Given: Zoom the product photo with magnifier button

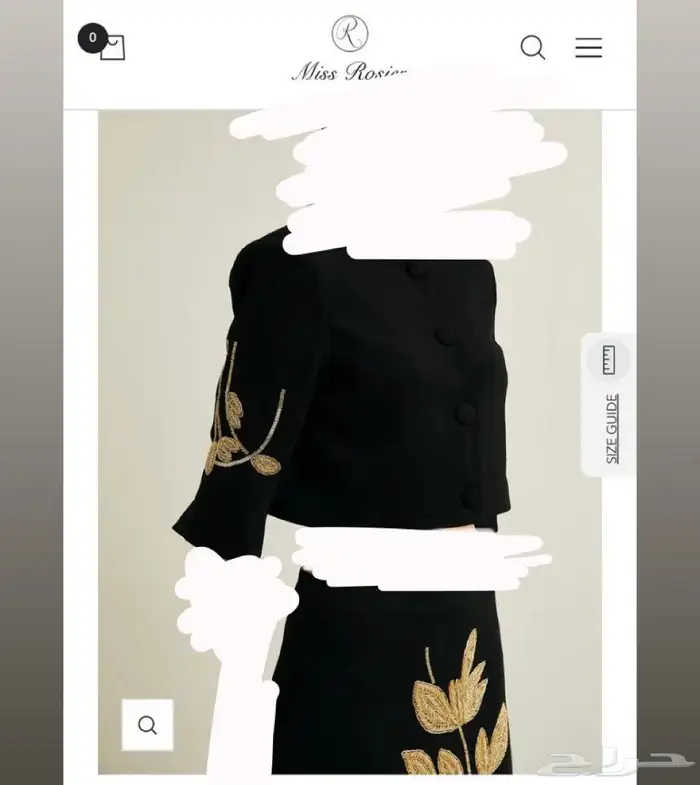Looking at the screenshot, I should point(147,724).
